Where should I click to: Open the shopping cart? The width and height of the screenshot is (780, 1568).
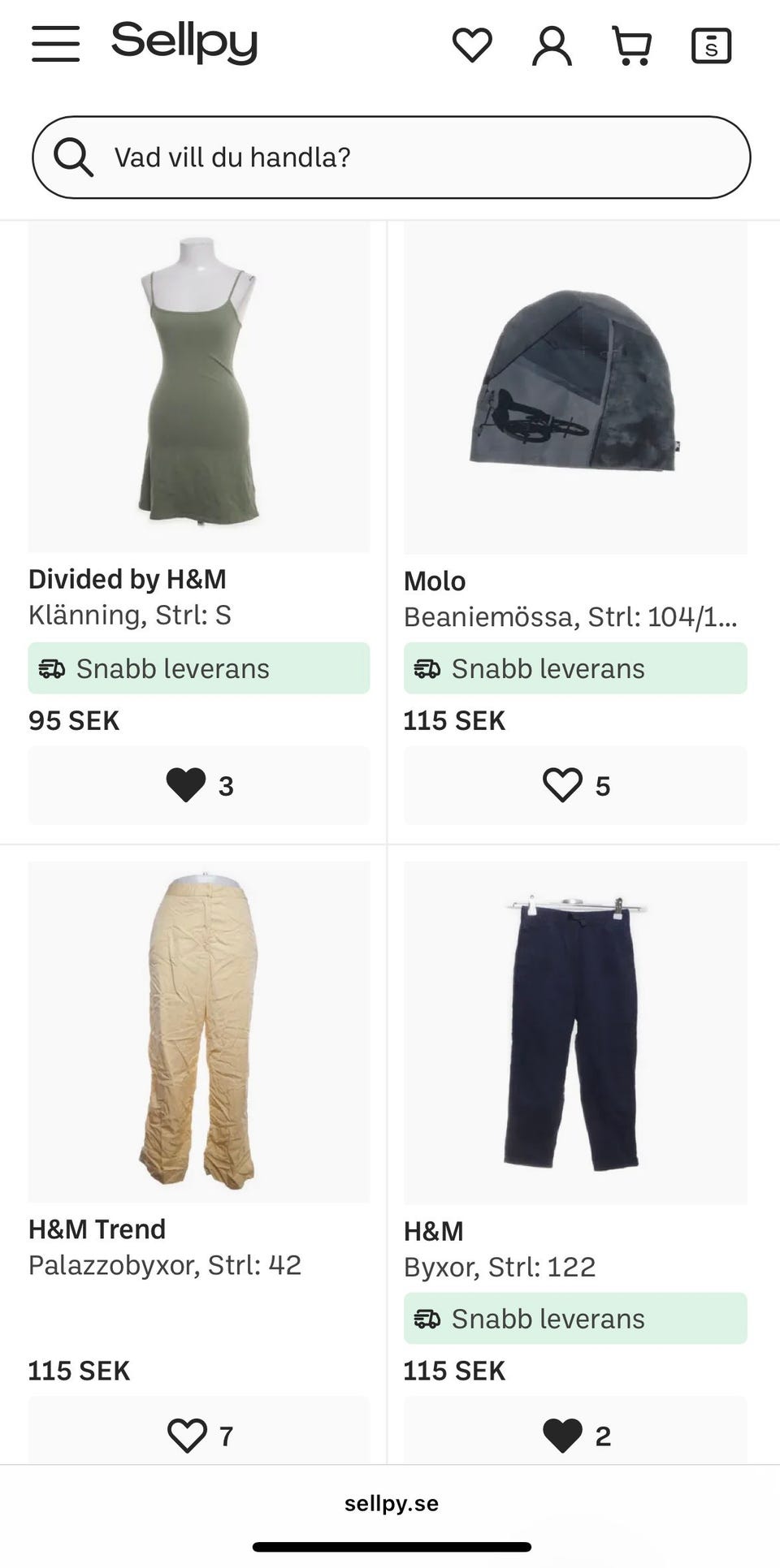click(632, 45)
